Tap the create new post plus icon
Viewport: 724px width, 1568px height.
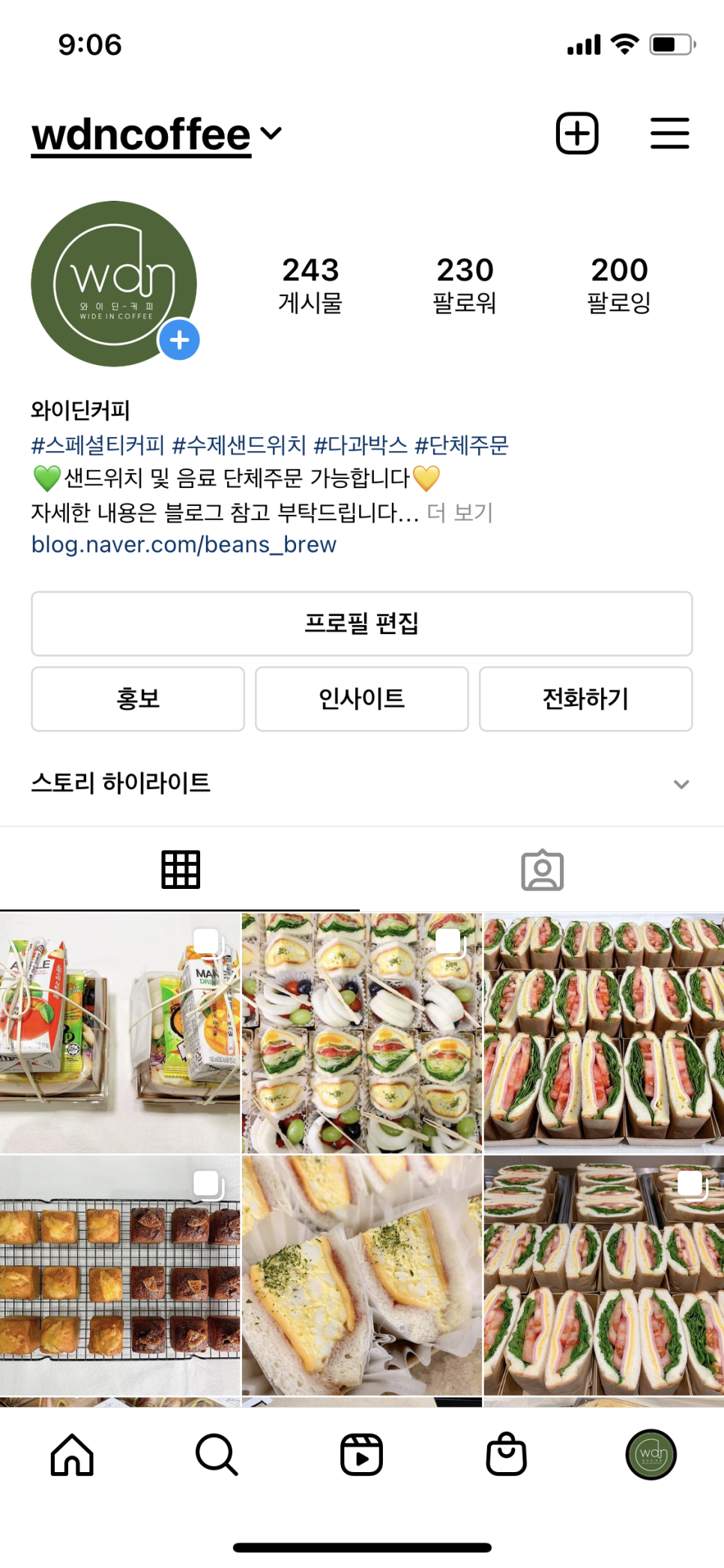pyautogui.click(x=576, y=134)
